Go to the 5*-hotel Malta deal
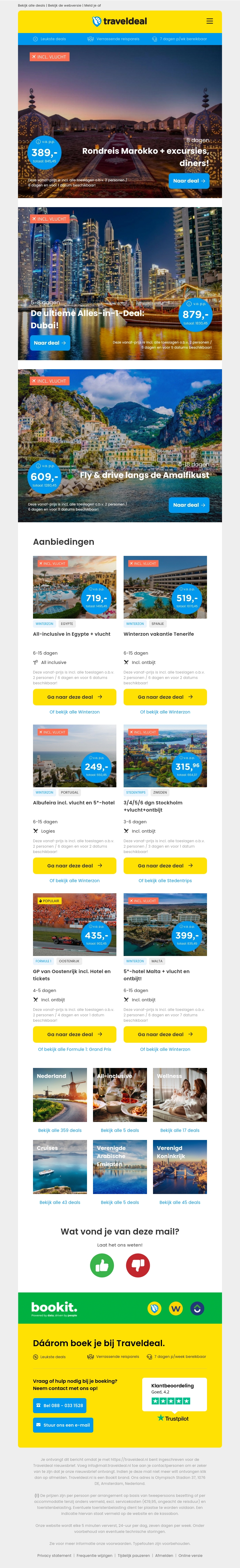240x1568 pixels. pos(165,1034)
